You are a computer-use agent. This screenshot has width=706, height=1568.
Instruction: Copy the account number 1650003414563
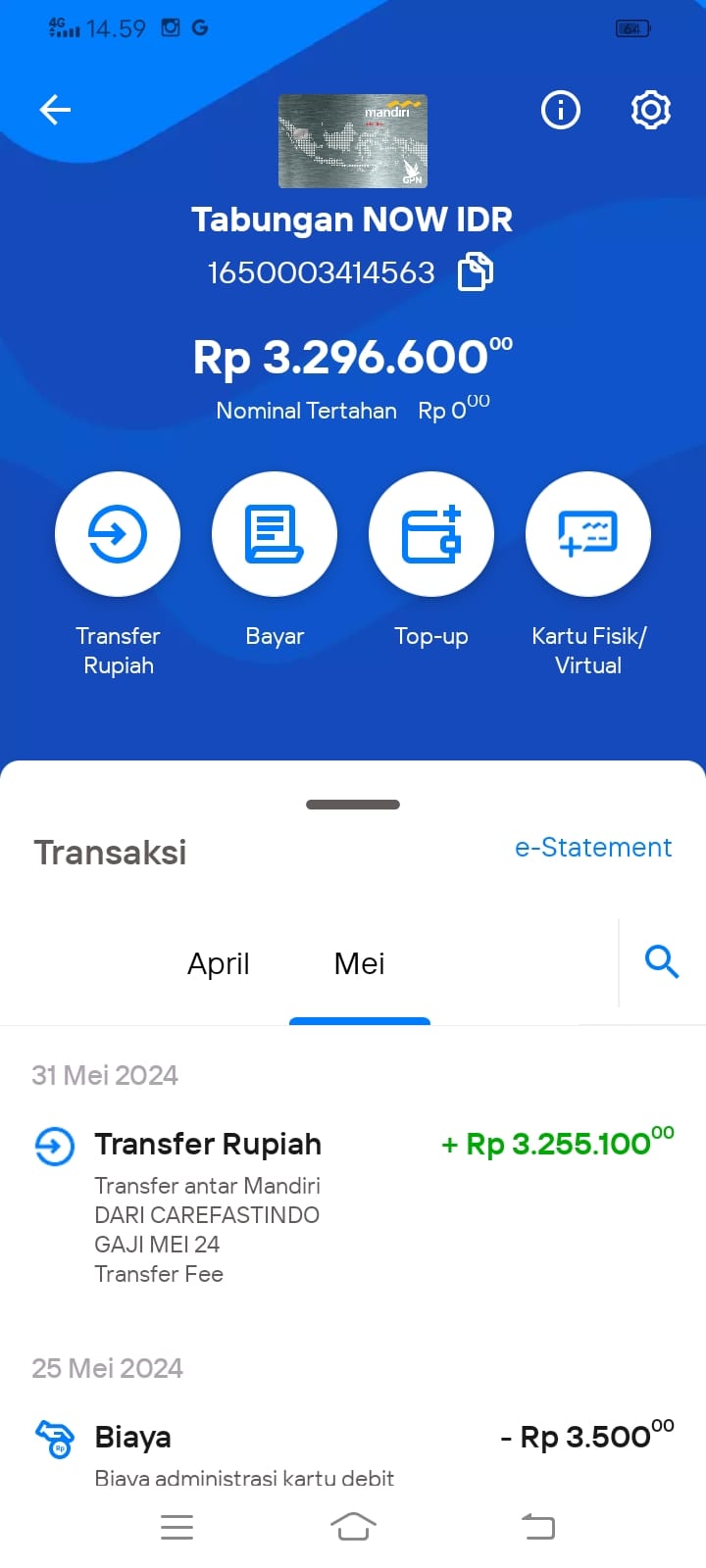476,271
